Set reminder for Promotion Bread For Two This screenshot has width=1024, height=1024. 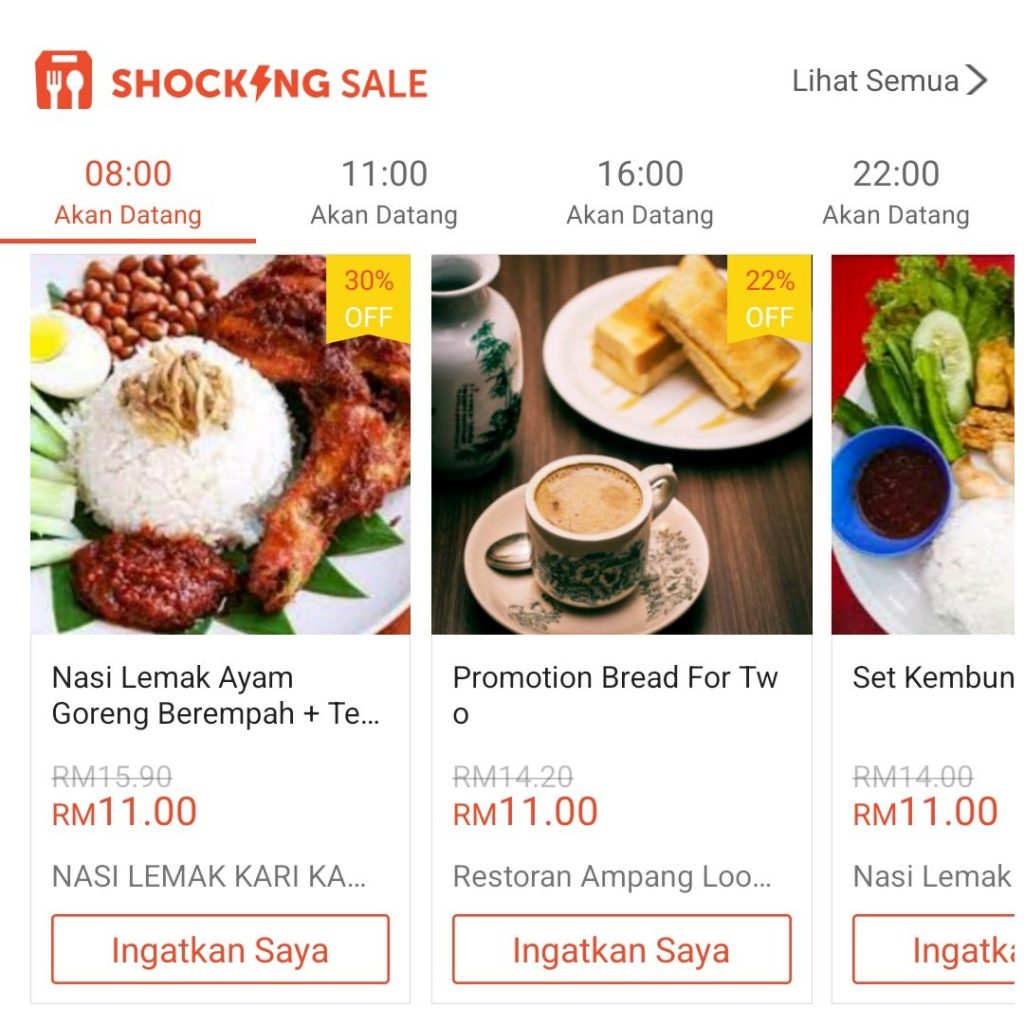tap(621, 950)
